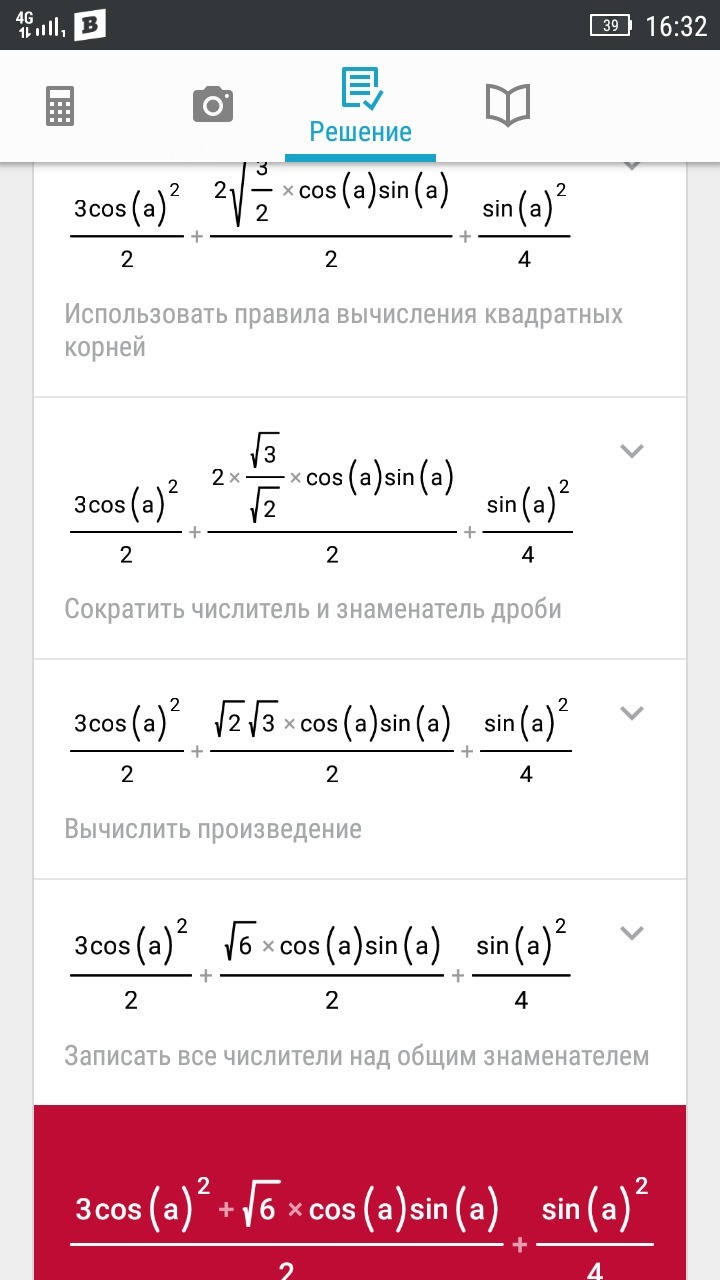Expand step "Записать все числители над общим знаменателем"
This screenshot has width=720, height=1280.
631,933
